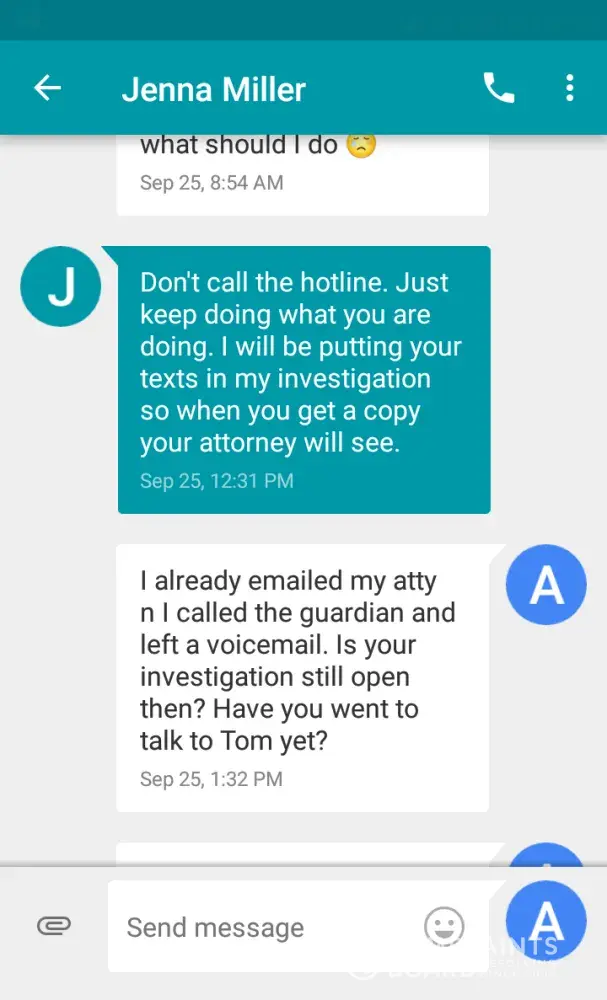Viewport: 607px width, 1000px height.
Task: Tap Jenna's J avatar
Action: tap(61, 286)
